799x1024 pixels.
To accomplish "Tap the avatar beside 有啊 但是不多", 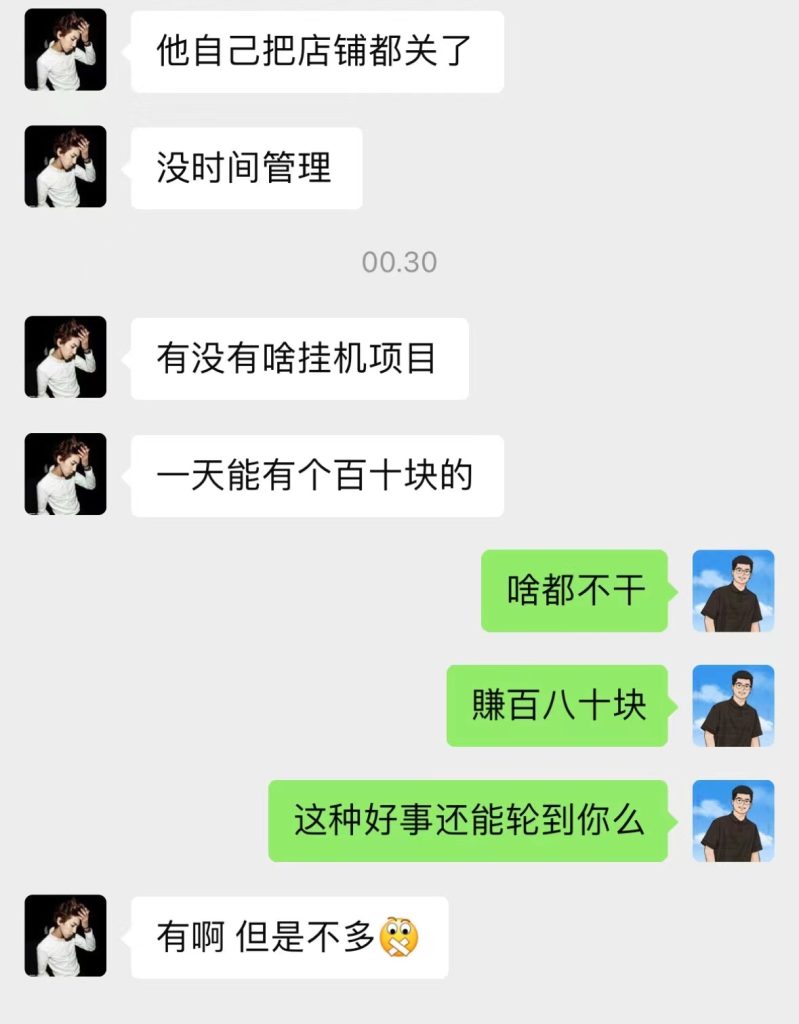I will tap(65, 936).
